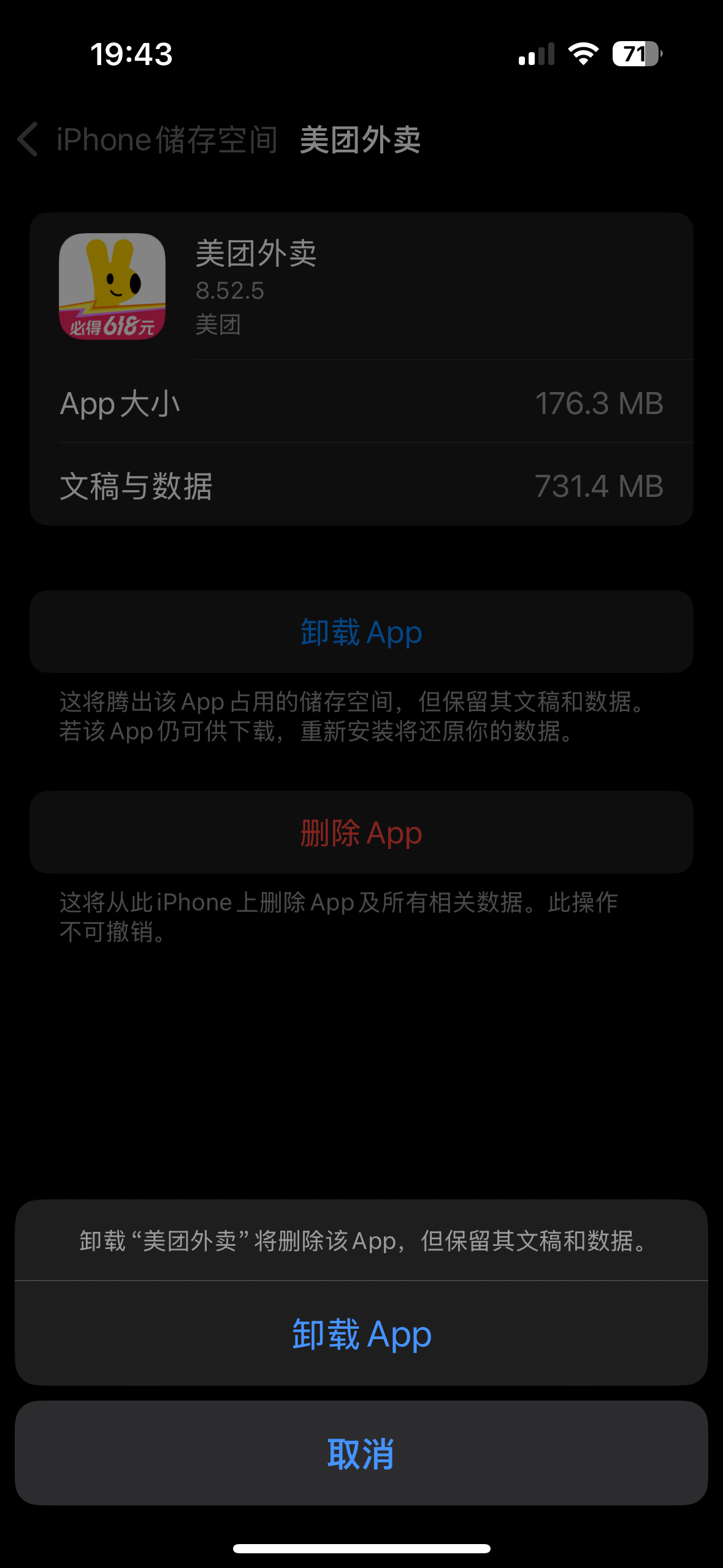Confirm 卸载 App in the action sheet
This screenshot has height=1568, width=723.
tap(361, 1334)
